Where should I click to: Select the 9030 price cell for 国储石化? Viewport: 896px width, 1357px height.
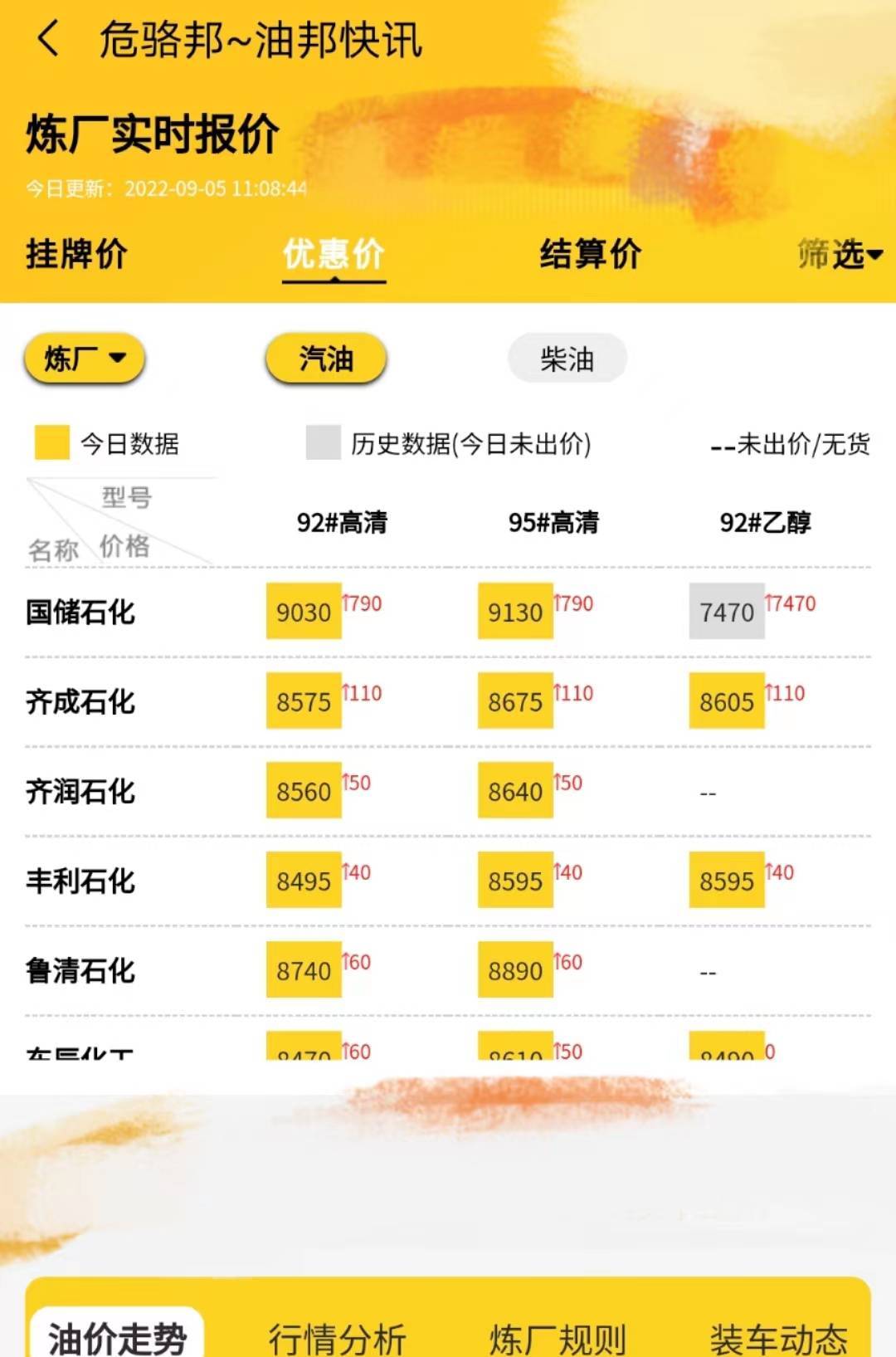[302, 613]
